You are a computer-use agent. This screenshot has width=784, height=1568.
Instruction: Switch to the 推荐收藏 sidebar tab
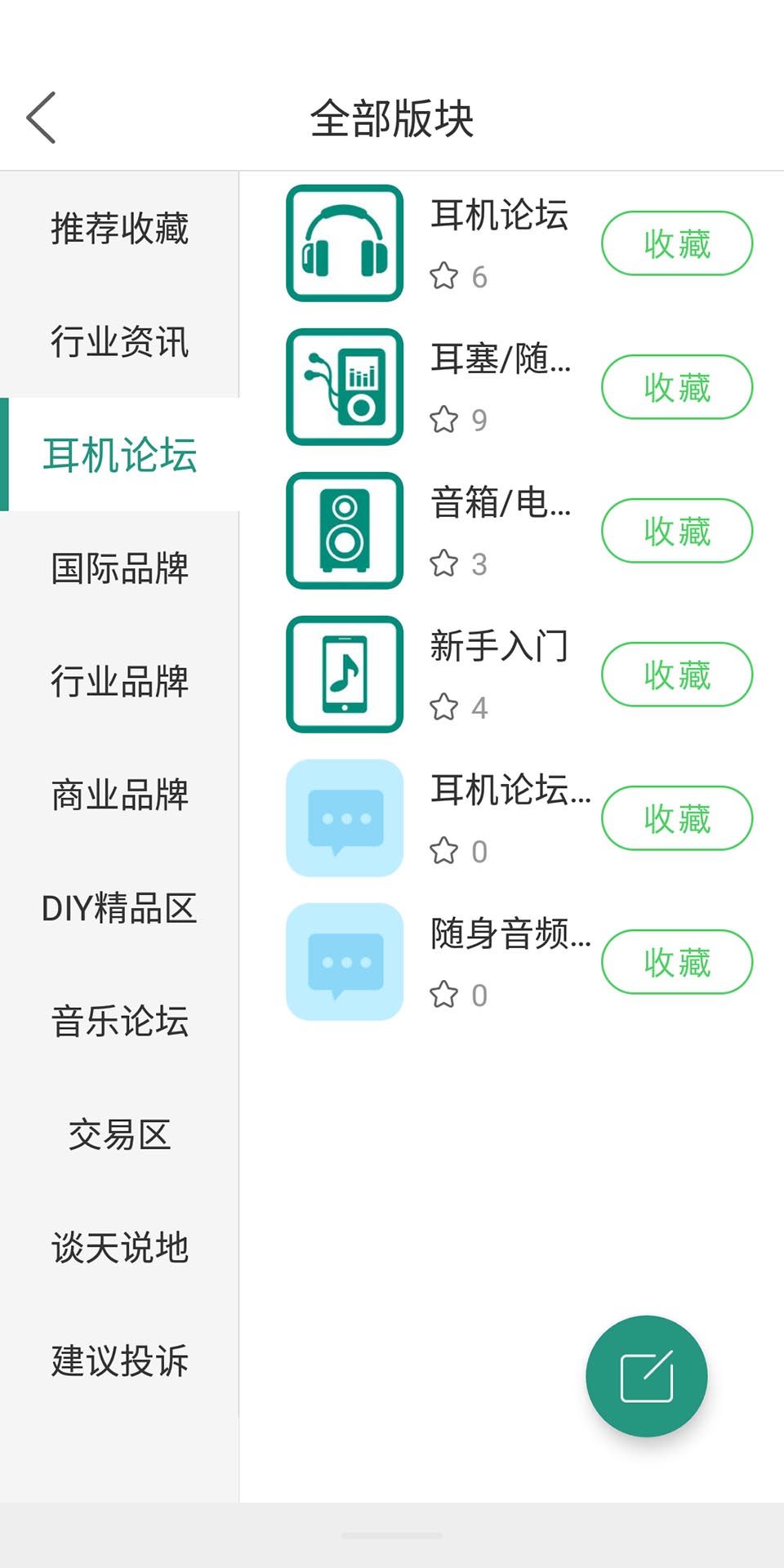click(x=119, y=229)
